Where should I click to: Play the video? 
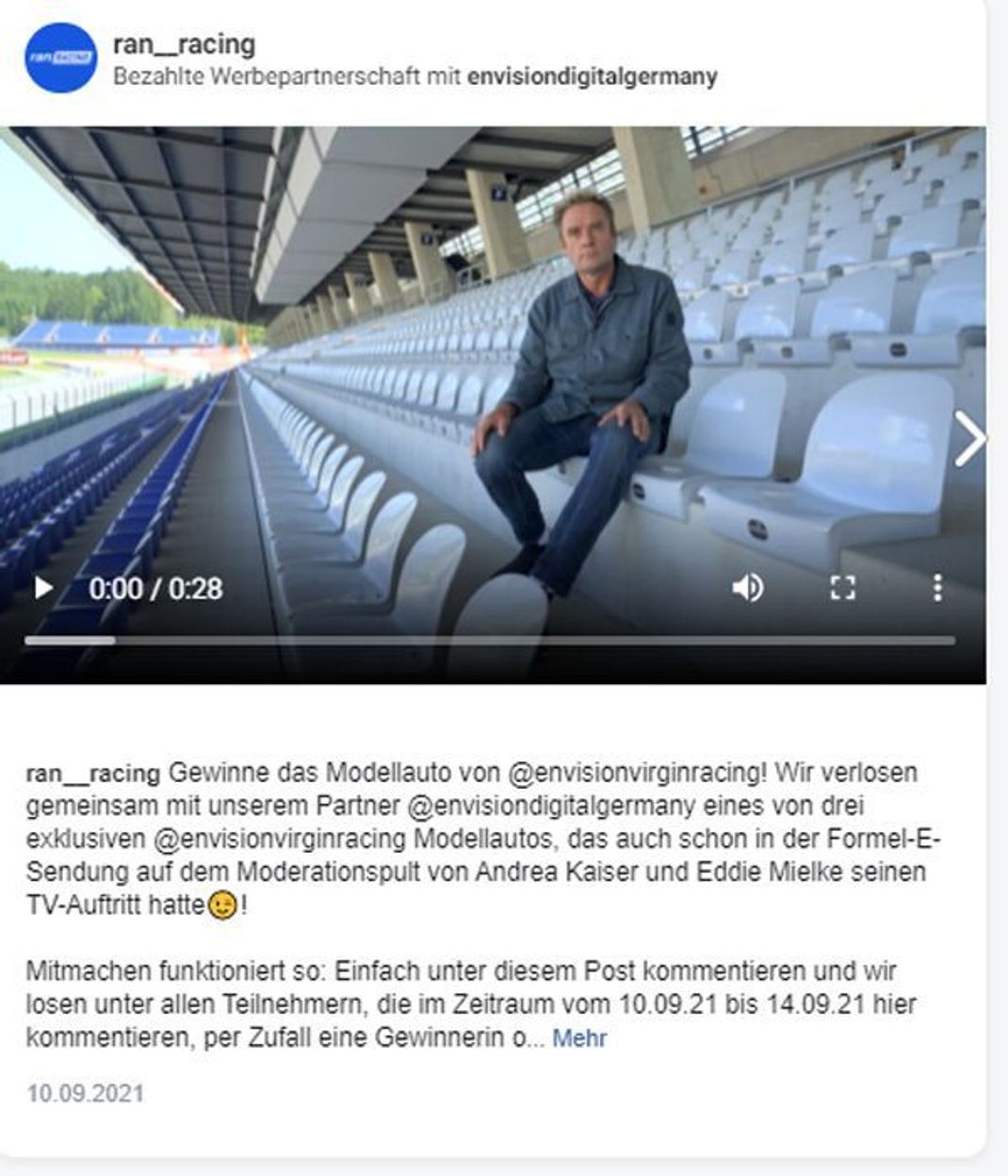[42, 588]
